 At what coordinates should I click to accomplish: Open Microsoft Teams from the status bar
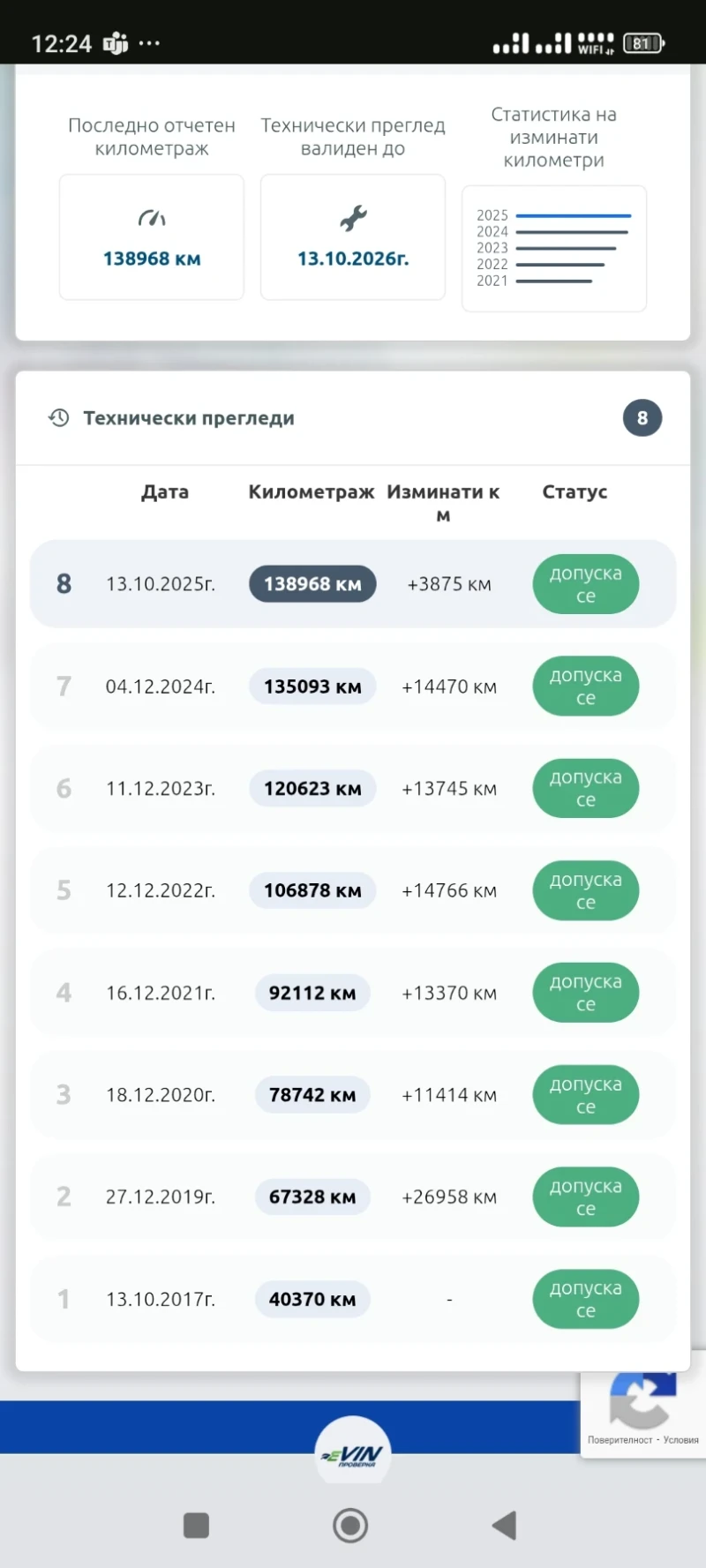tap(117, 41)
